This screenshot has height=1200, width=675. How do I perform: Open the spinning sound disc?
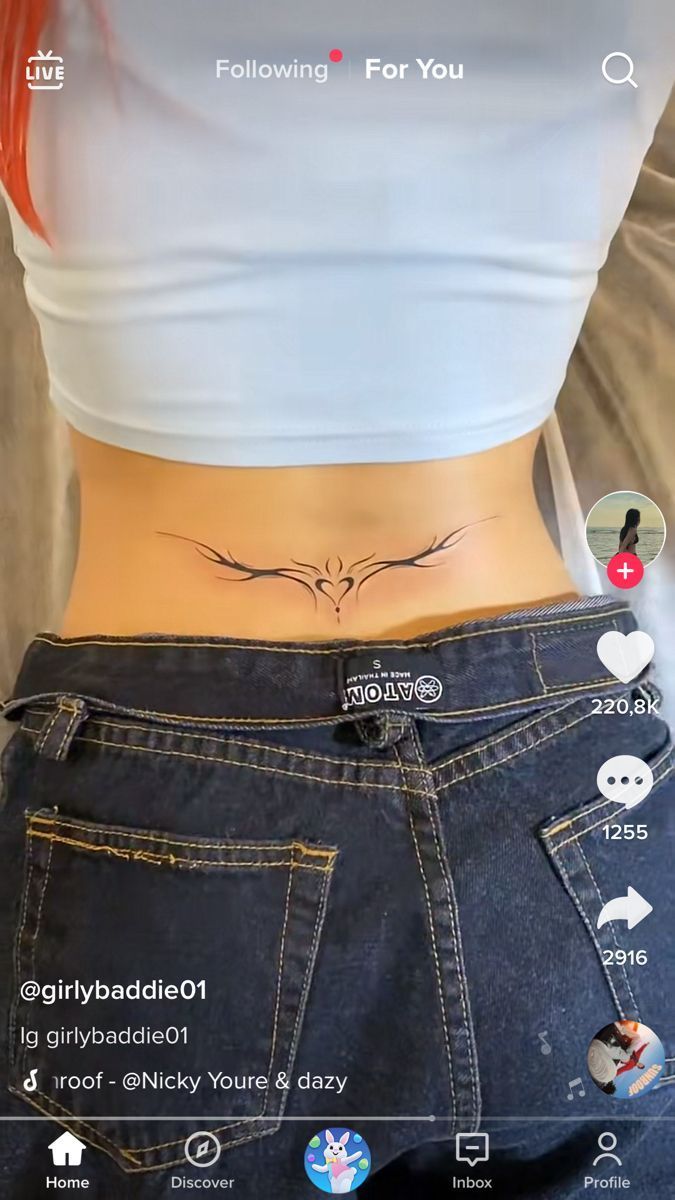[626, 1059]
